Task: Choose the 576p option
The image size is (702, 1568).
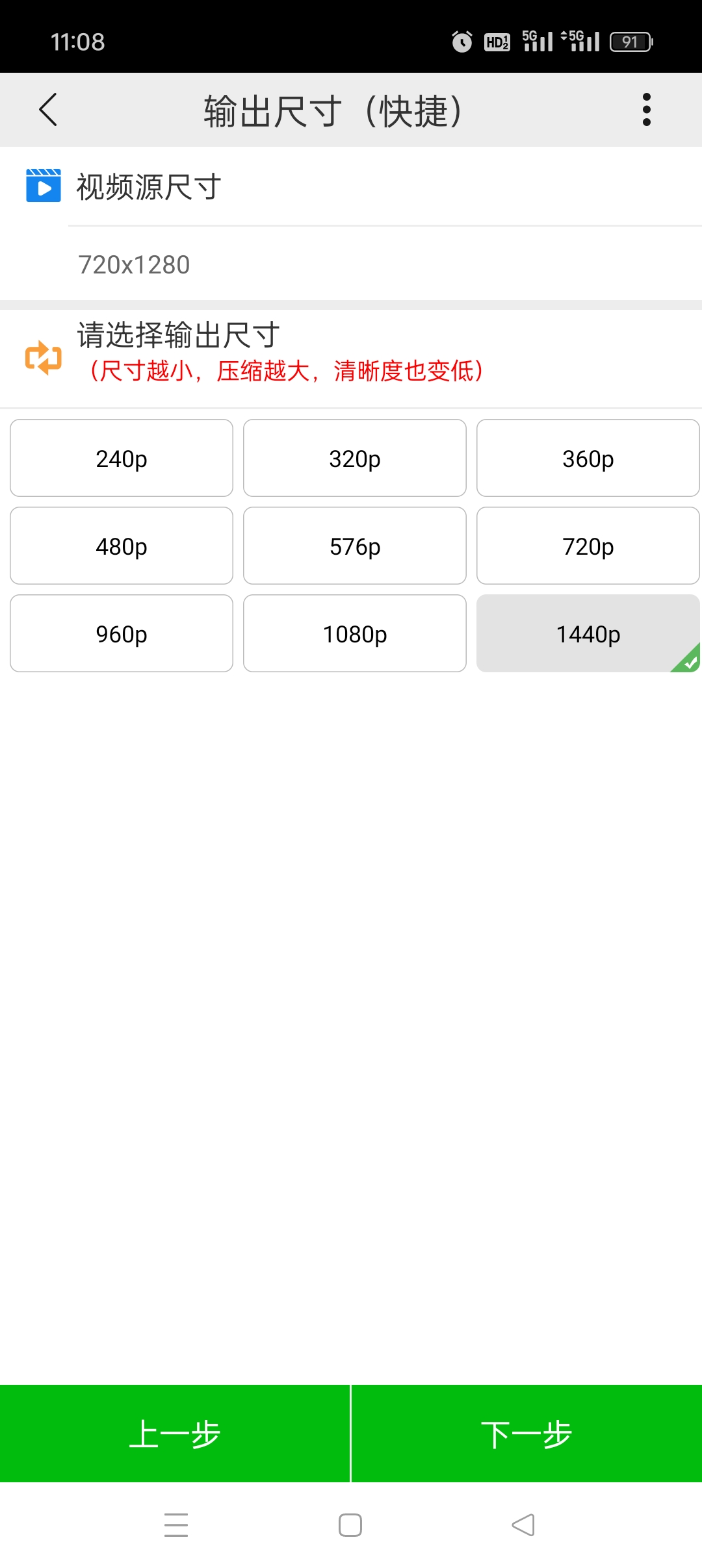Action: 355,546
